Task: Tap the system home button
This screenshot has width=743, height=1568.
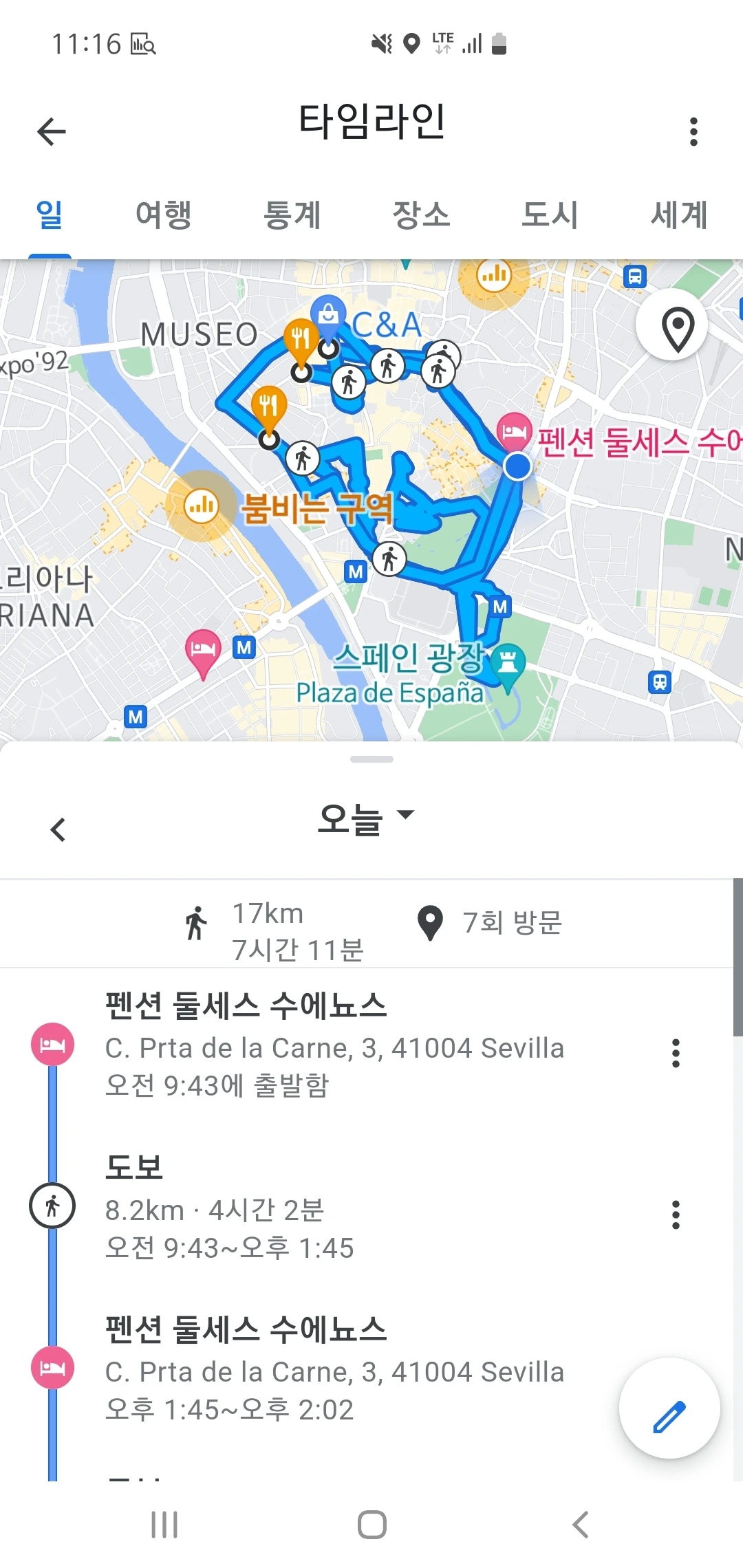Action: click(371, 1525)
